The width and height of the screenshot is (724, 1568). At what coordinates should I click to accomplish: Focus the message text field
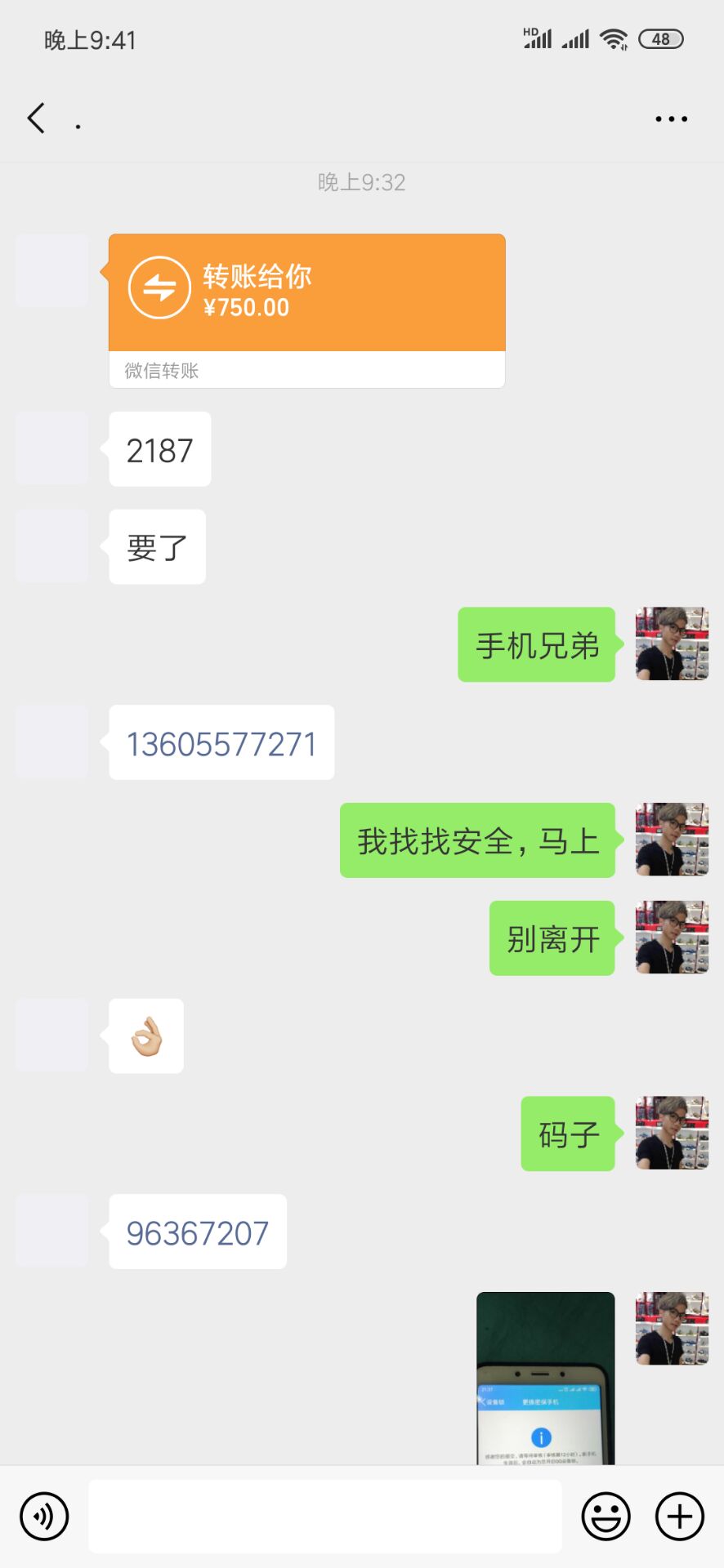click(x=324, y=1517)
